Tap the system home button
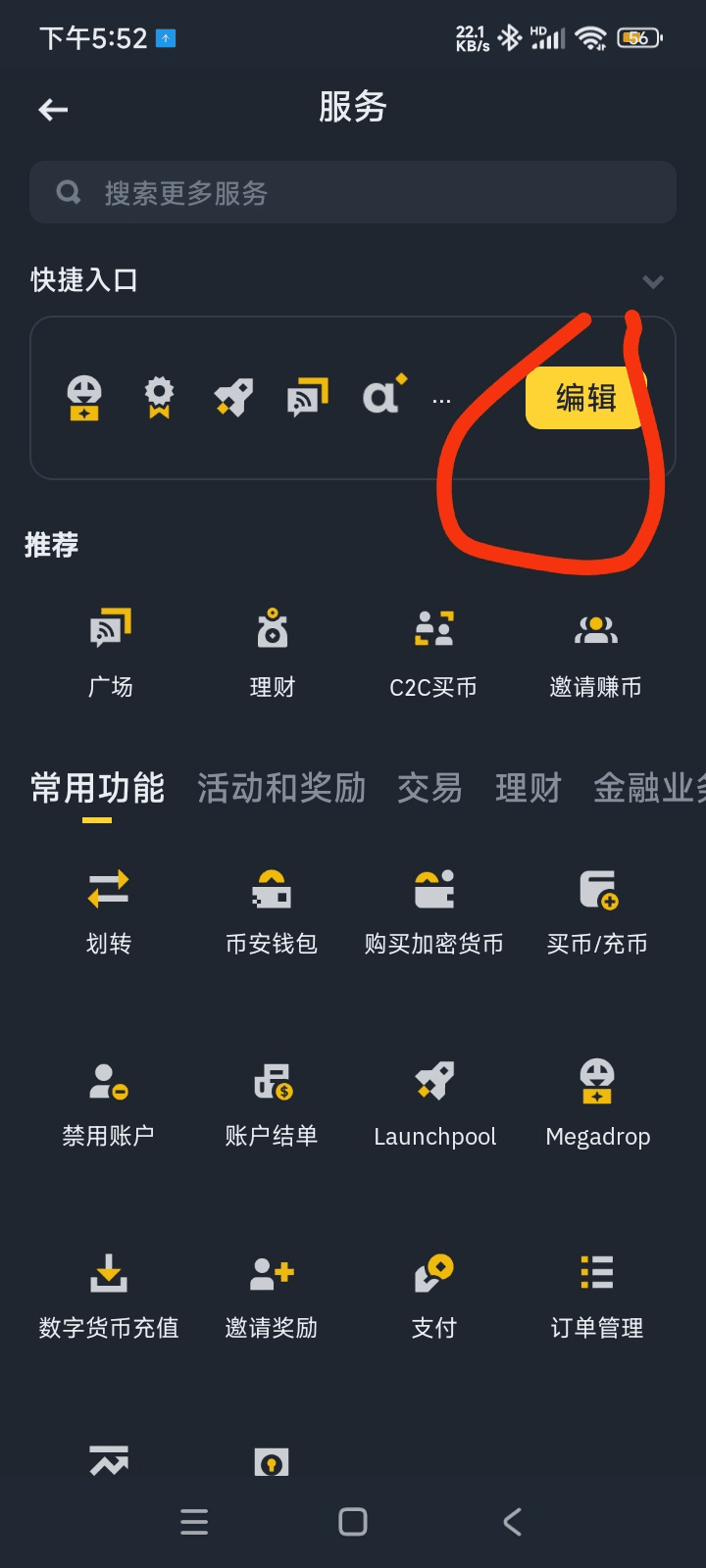706x1568 pixels. click(x=353, y=1522)
